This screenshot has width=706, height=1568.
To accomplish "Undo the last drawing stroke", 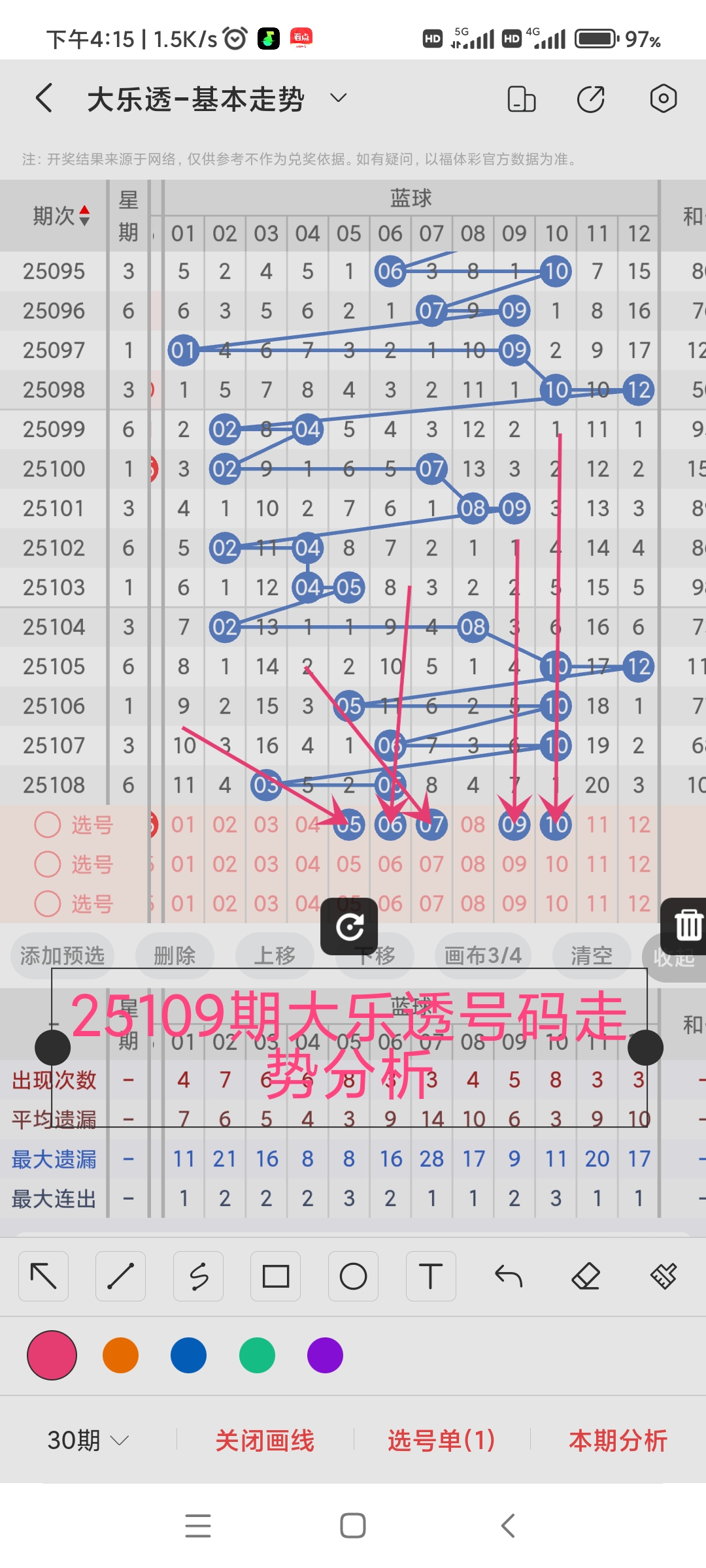I will (509, 1276).
